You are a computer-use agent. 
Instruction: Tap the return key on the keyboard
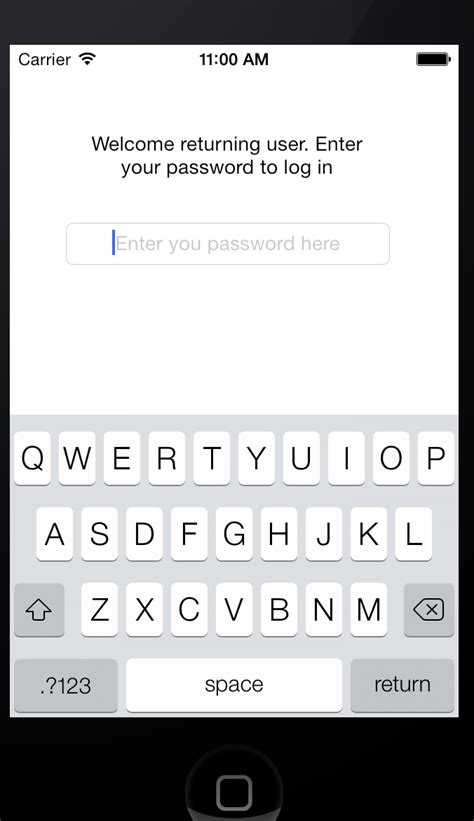[402, 685]
